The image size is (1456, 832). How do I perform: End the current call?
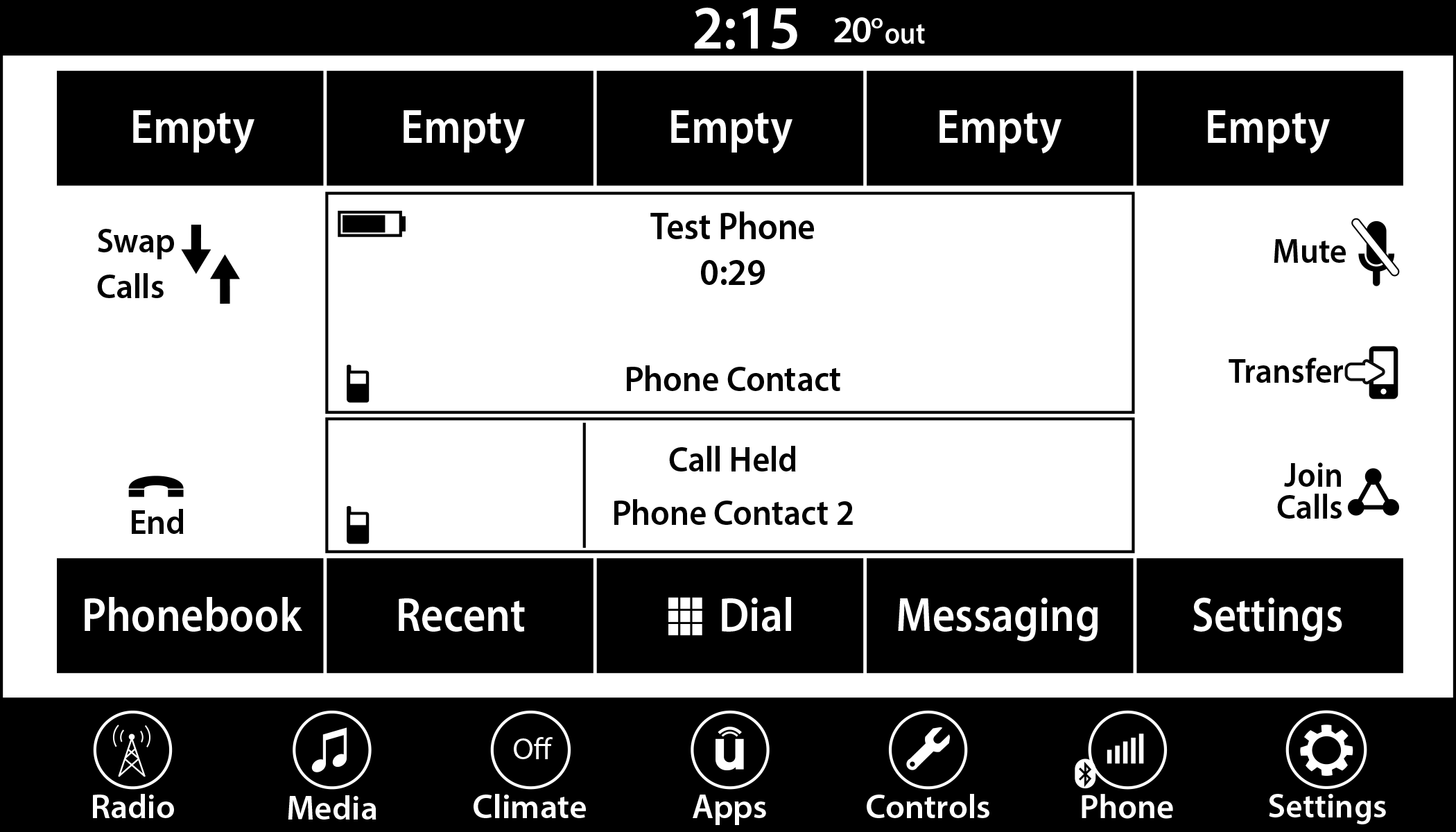[157, 505]
